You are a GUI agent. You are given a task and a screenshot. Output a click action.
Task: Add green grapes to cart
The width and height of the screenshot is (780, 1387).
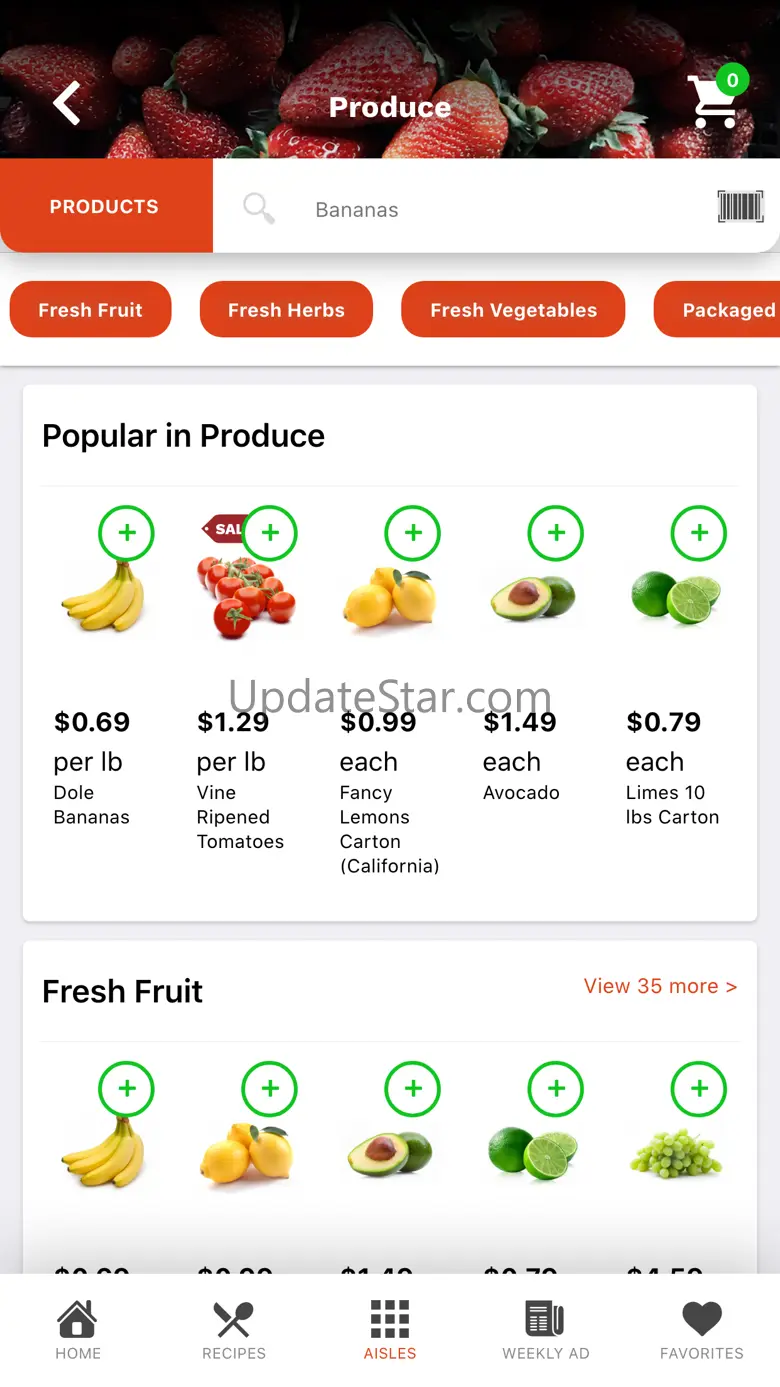coord(699,1089)
